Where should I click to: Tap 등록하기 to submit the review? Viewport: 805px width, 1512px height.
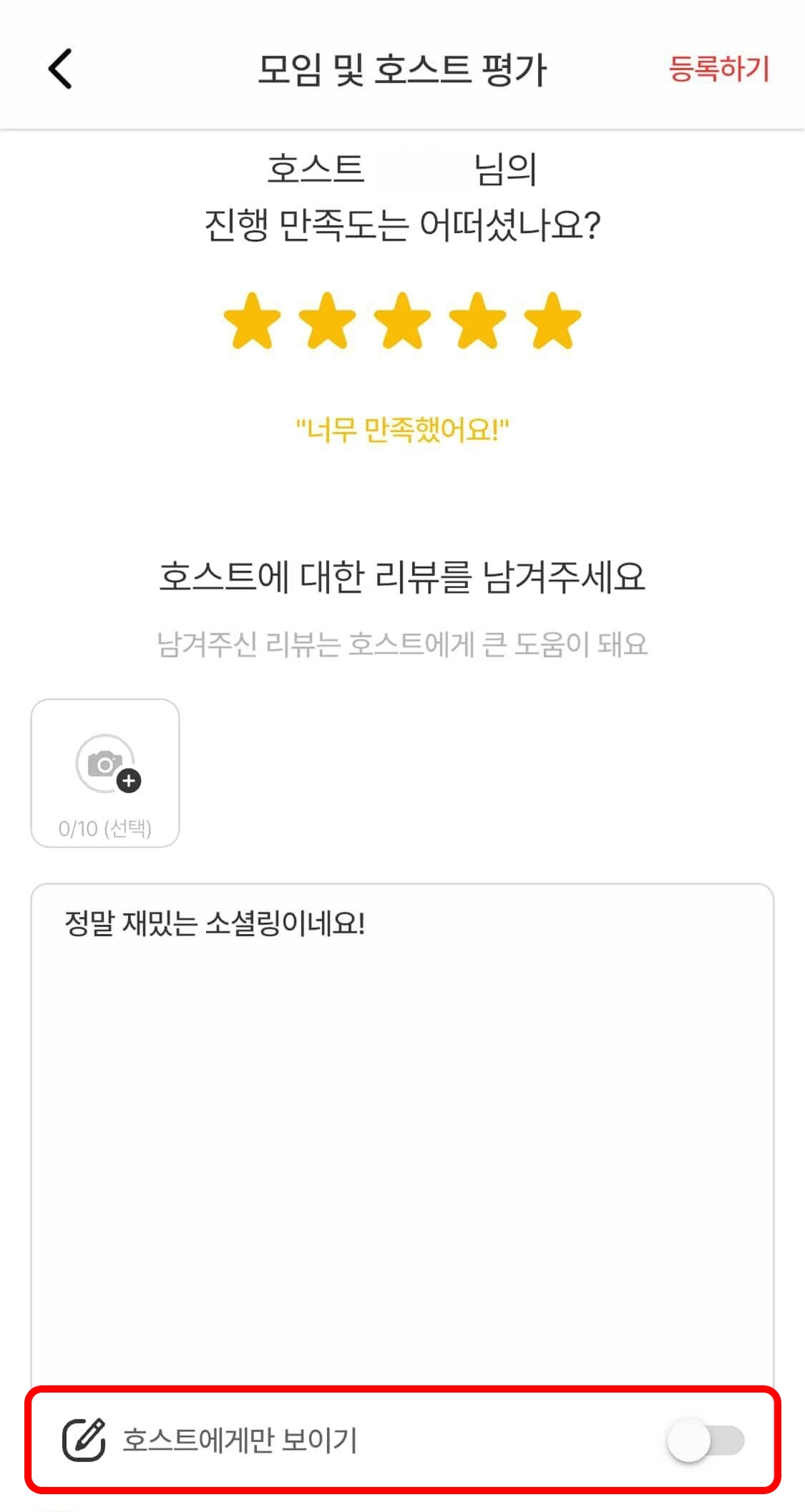(718, 69)
